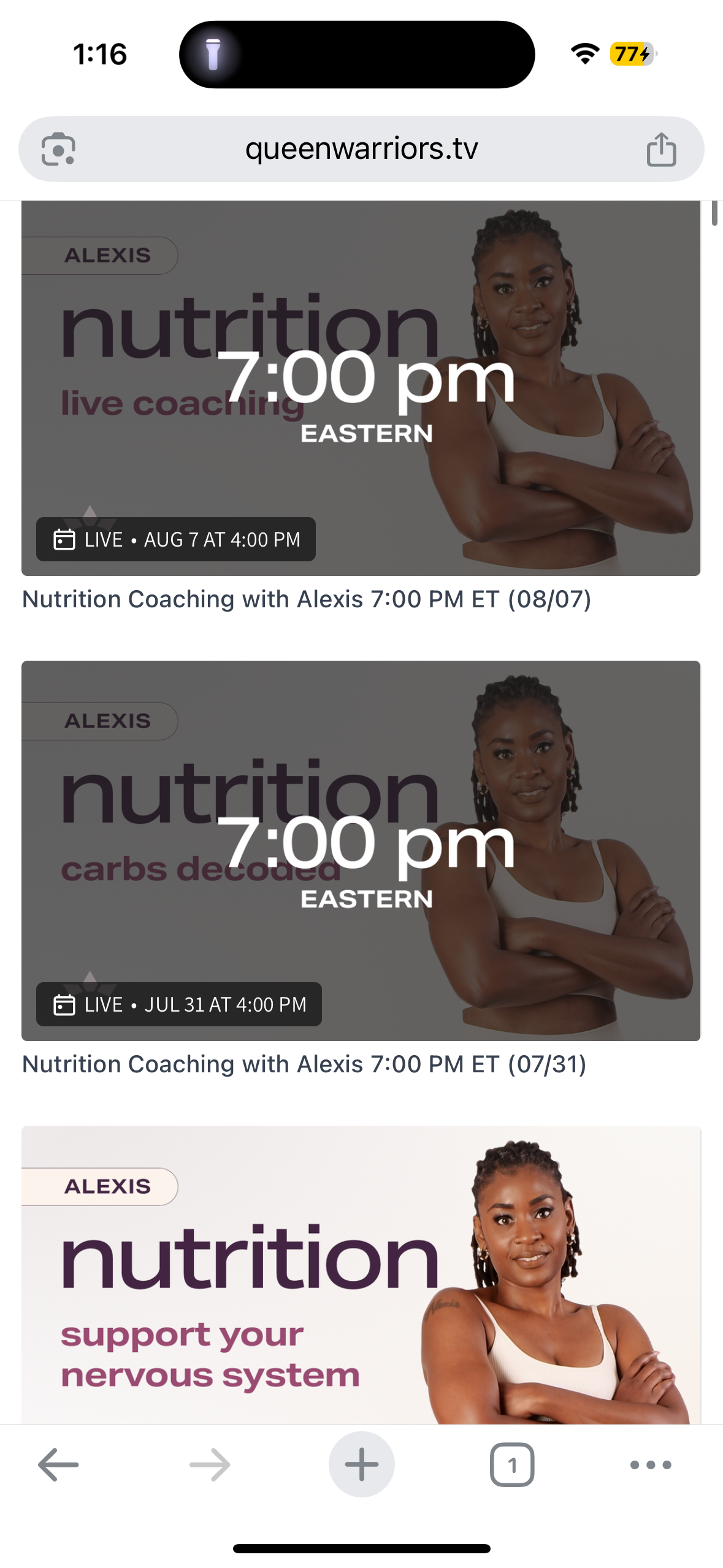Viewport: 723px width, 1568px height.
Task: Open Nutrition Coaching with Alexis (08/07) title
Action: 307,599
